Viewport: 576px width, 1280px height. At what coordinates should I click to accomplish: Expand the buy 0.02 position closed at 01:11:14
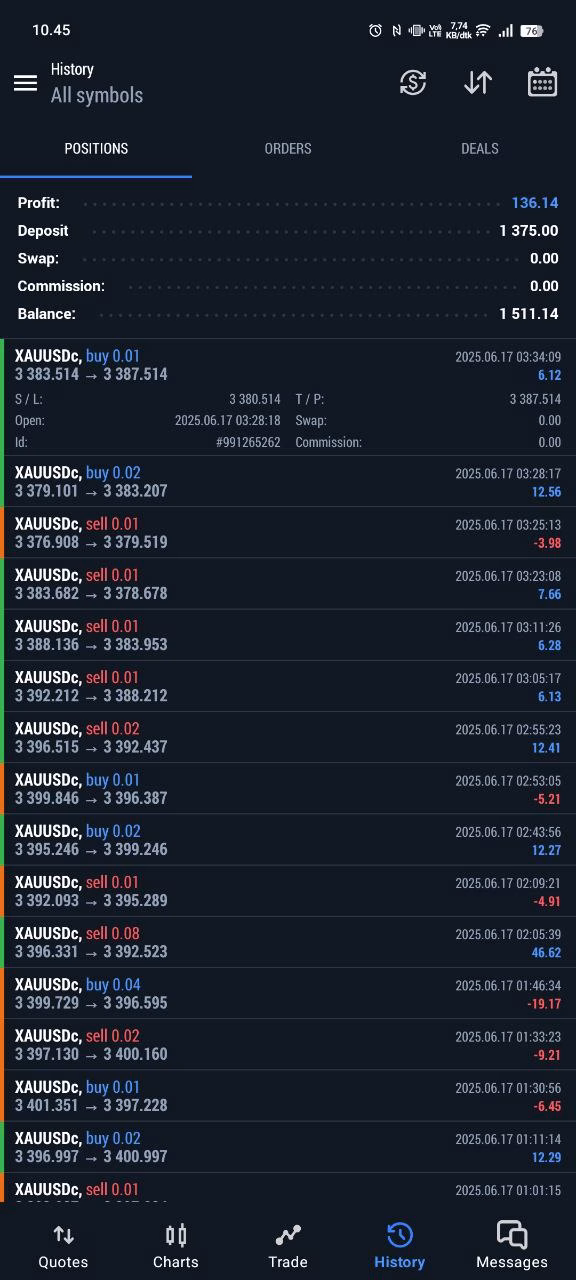(x=288, y=1147)
